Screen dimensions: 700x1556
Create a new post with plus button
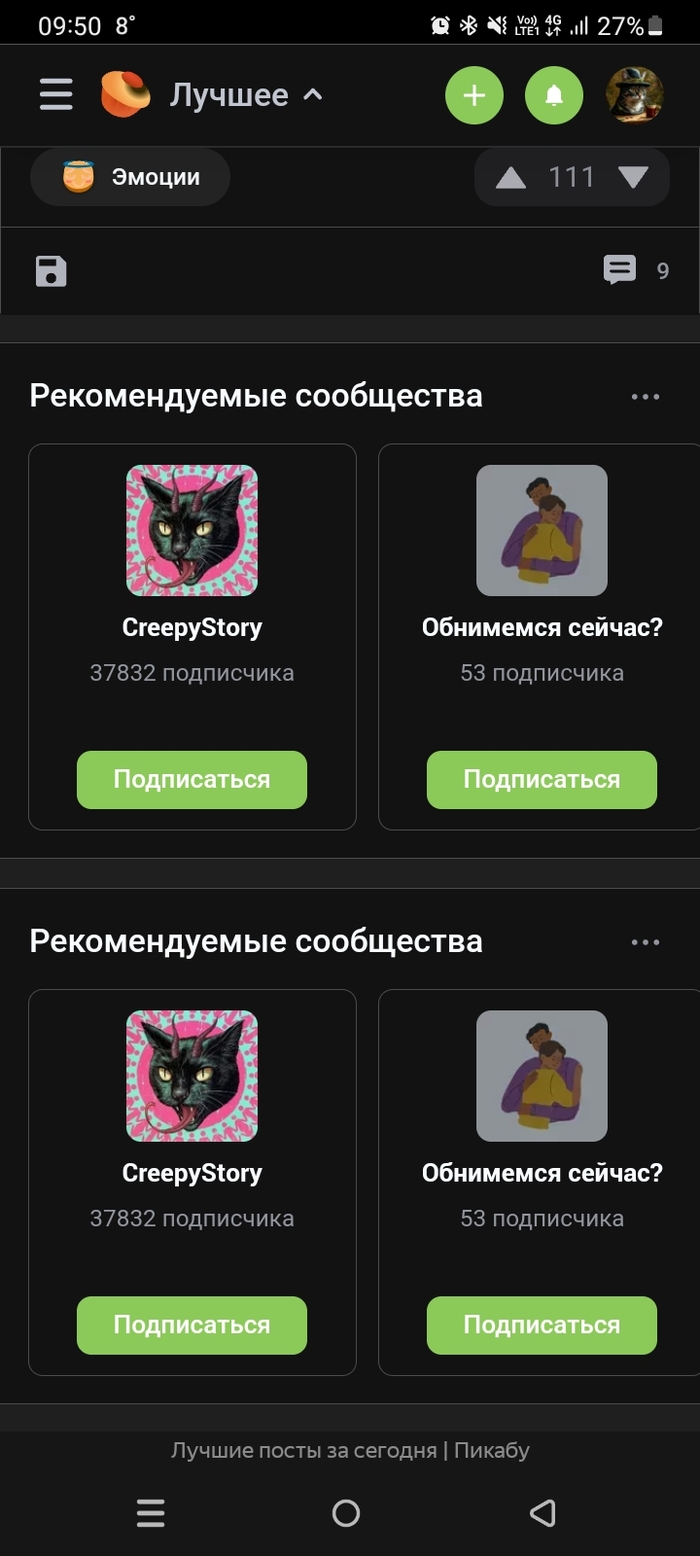tap(473, 96)
